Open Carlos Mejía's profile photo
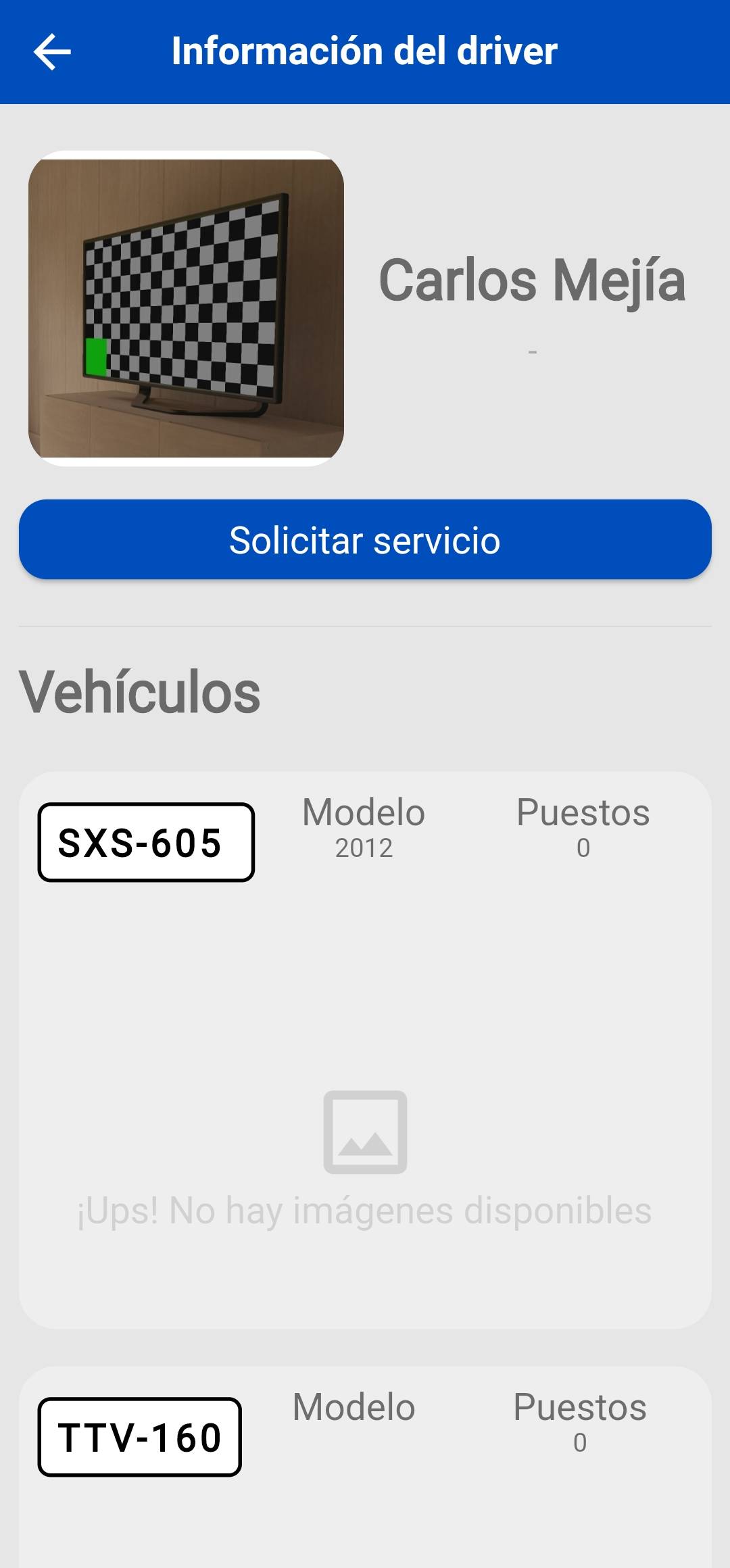The height and width of the screenshot is (1568, 730). coord(186,308)
